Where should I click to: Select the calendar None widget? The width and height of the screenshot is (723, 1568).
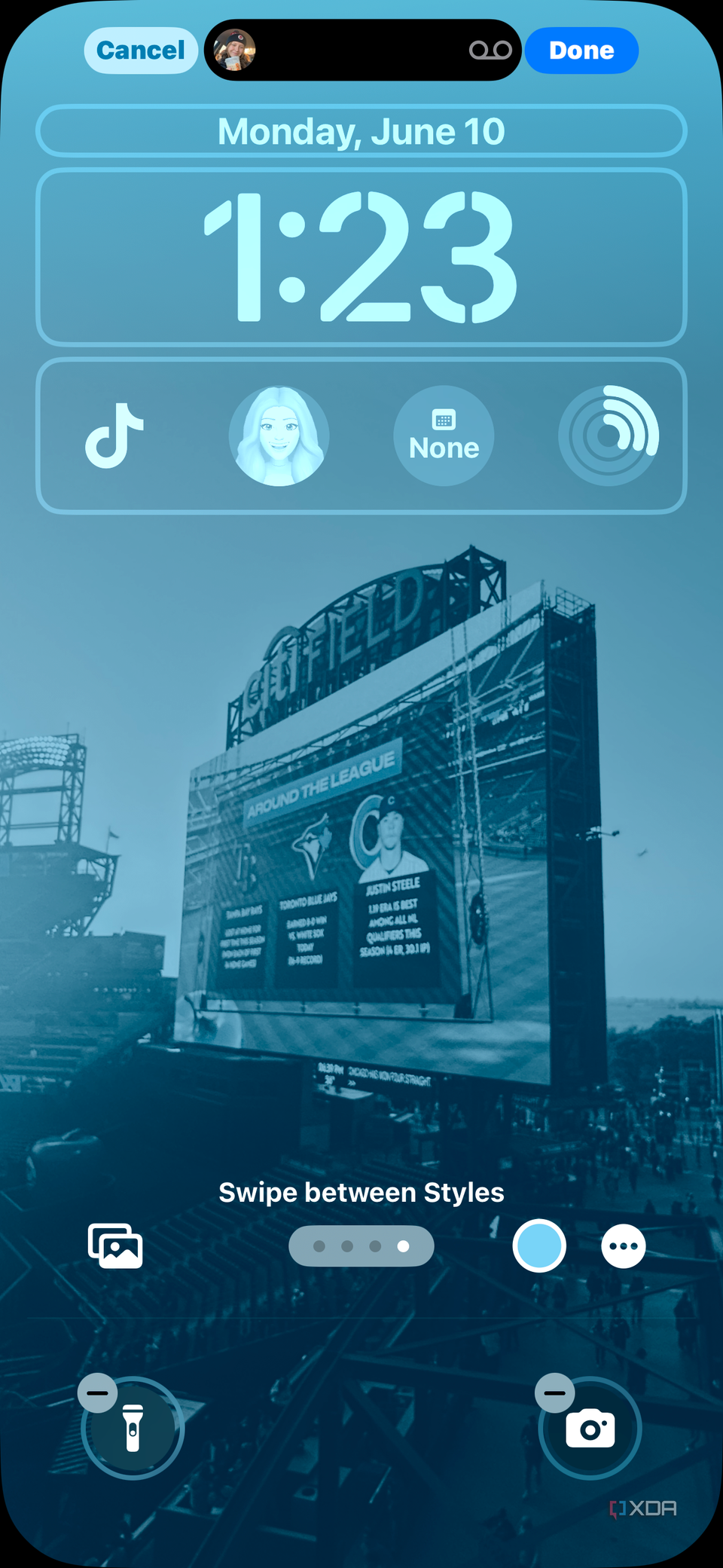click(x=444, y=436)
